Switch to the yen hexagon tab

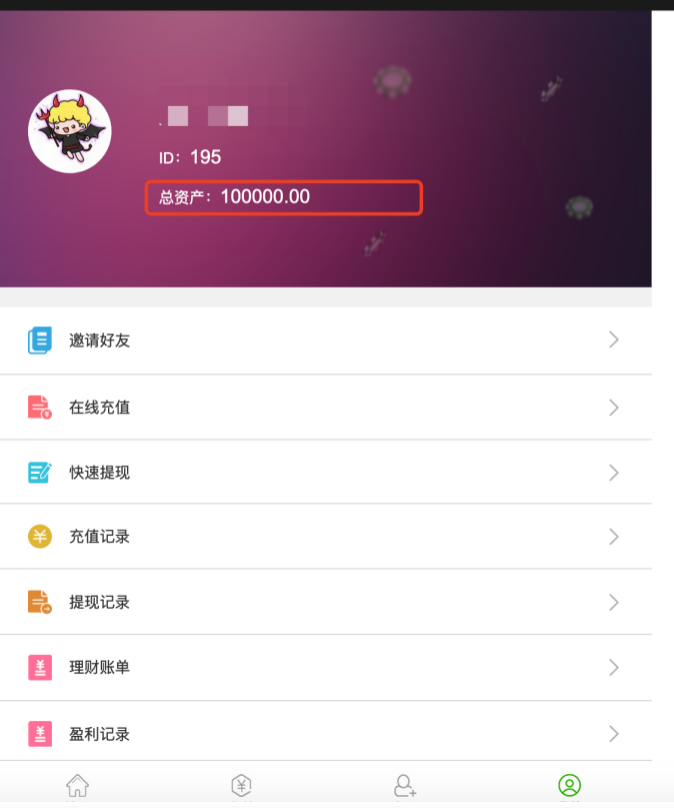(x=241, y=786)
